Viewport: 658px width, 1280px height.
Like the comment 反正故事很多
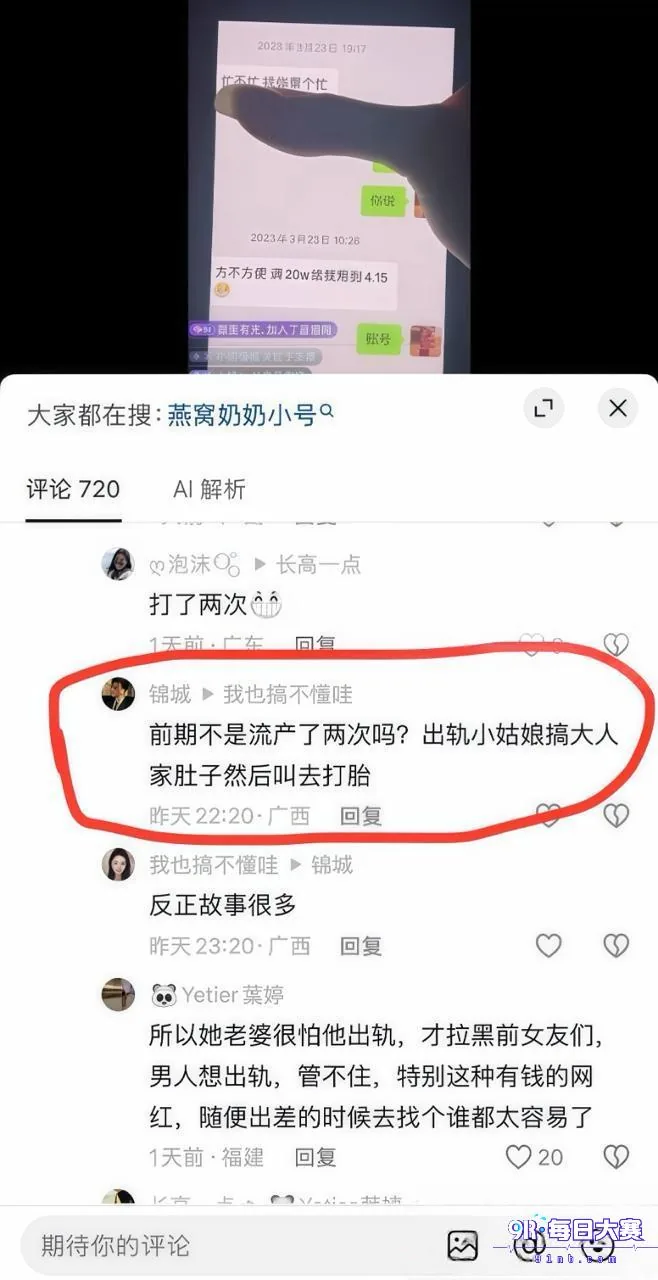548,945
